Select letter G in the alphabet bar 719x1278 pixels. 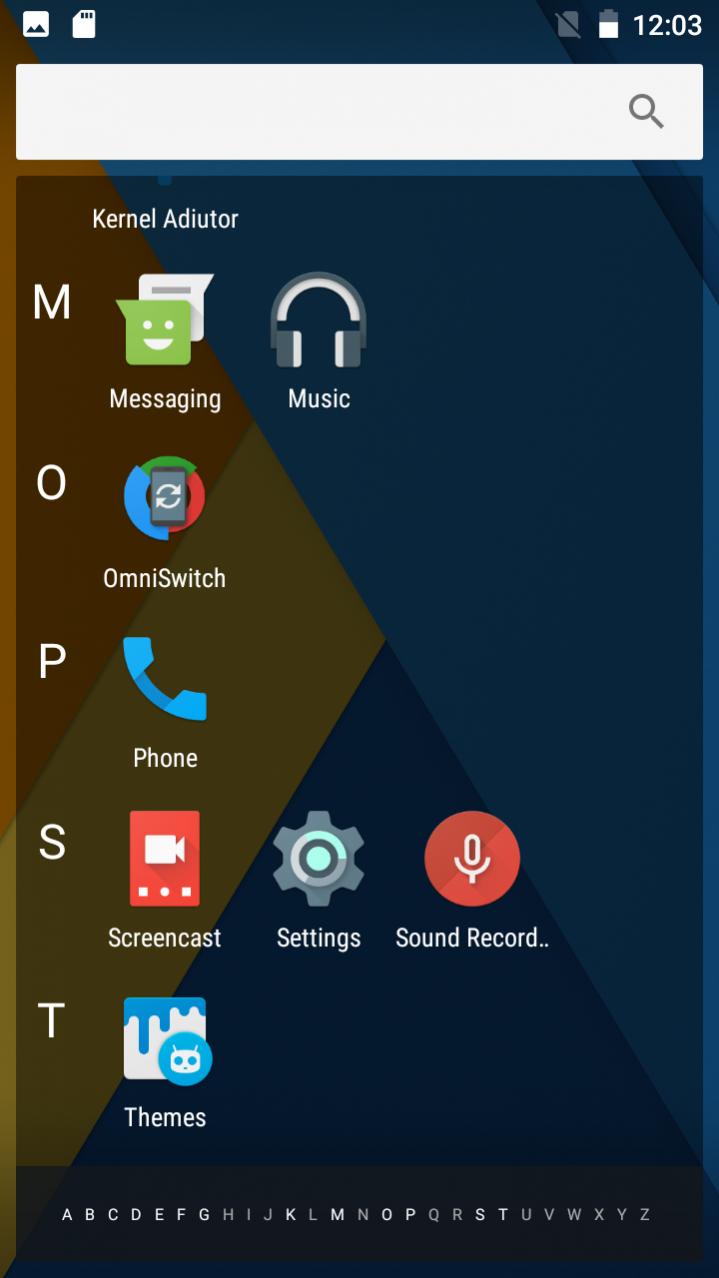[x=204, y=1215]
